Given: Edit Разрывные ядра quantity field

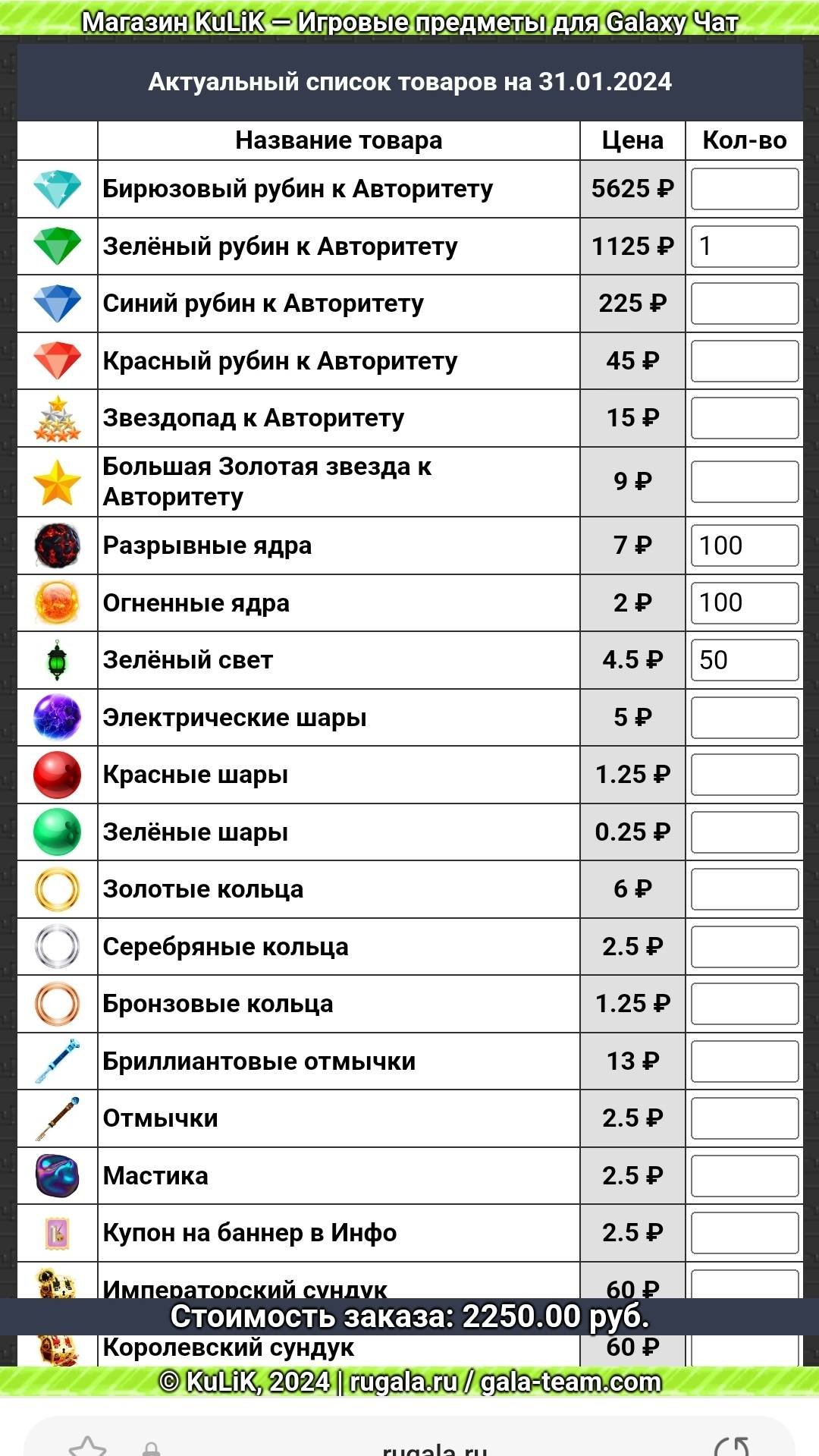Looking at the screenshot, I should [745, 546].
